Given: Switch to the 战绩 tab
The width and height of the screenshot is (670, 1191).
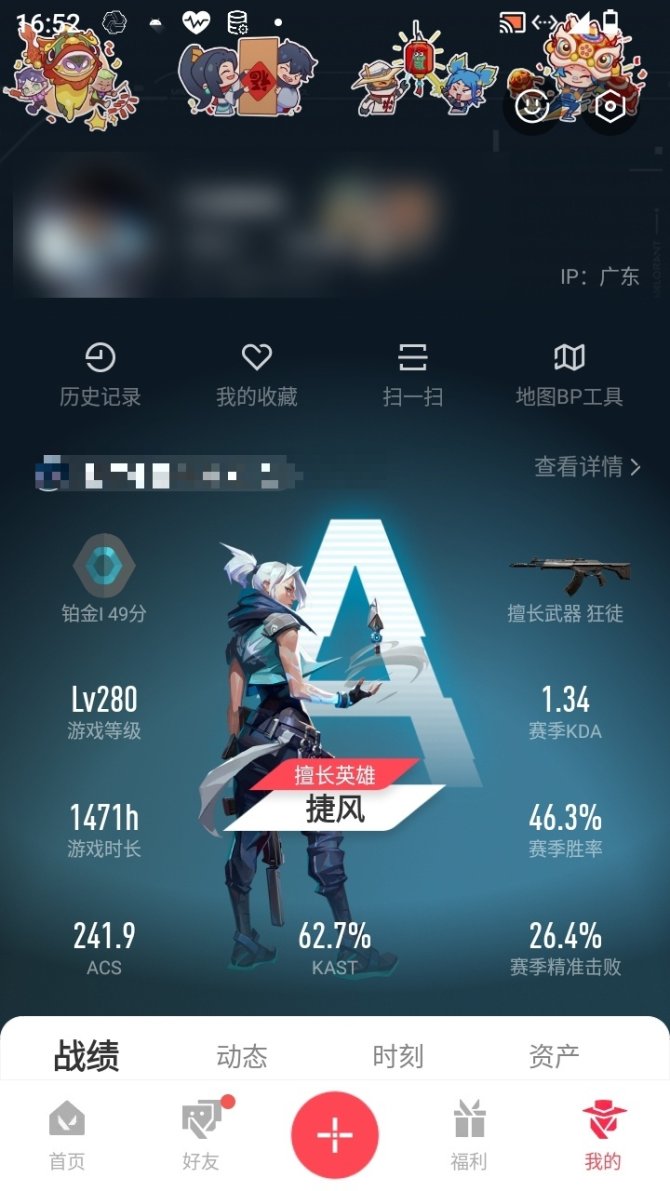Looking at the screenshot, I should [87, 1056].
